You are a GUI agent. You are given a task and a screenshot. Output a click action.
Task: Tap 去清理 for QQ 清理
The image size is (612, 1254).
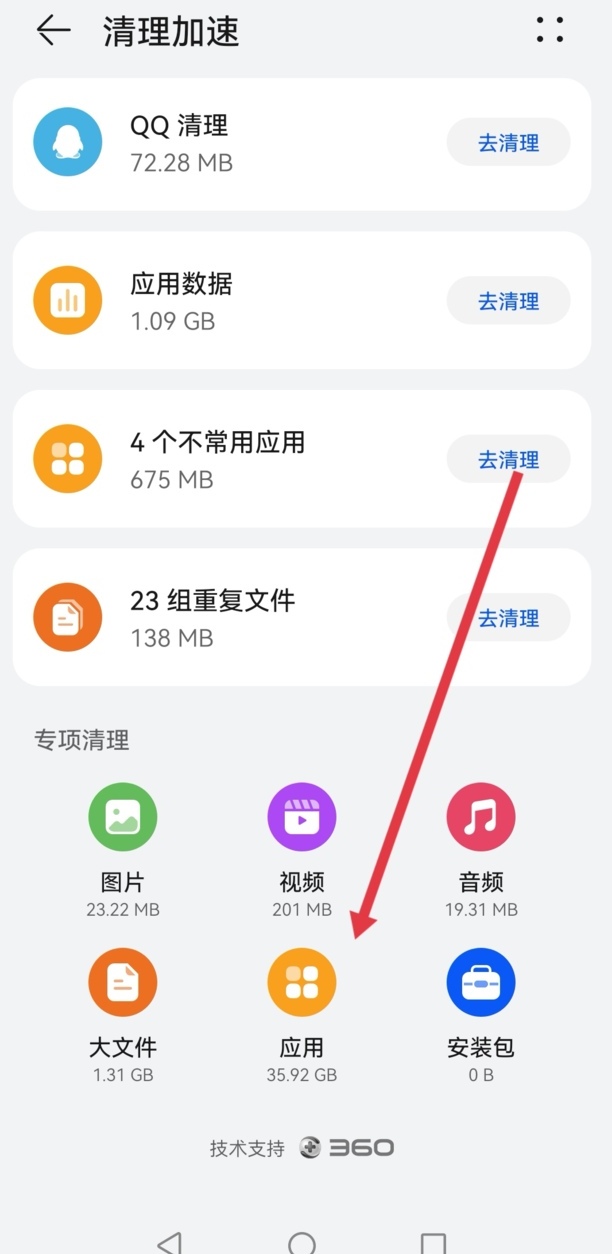(508, 143)
